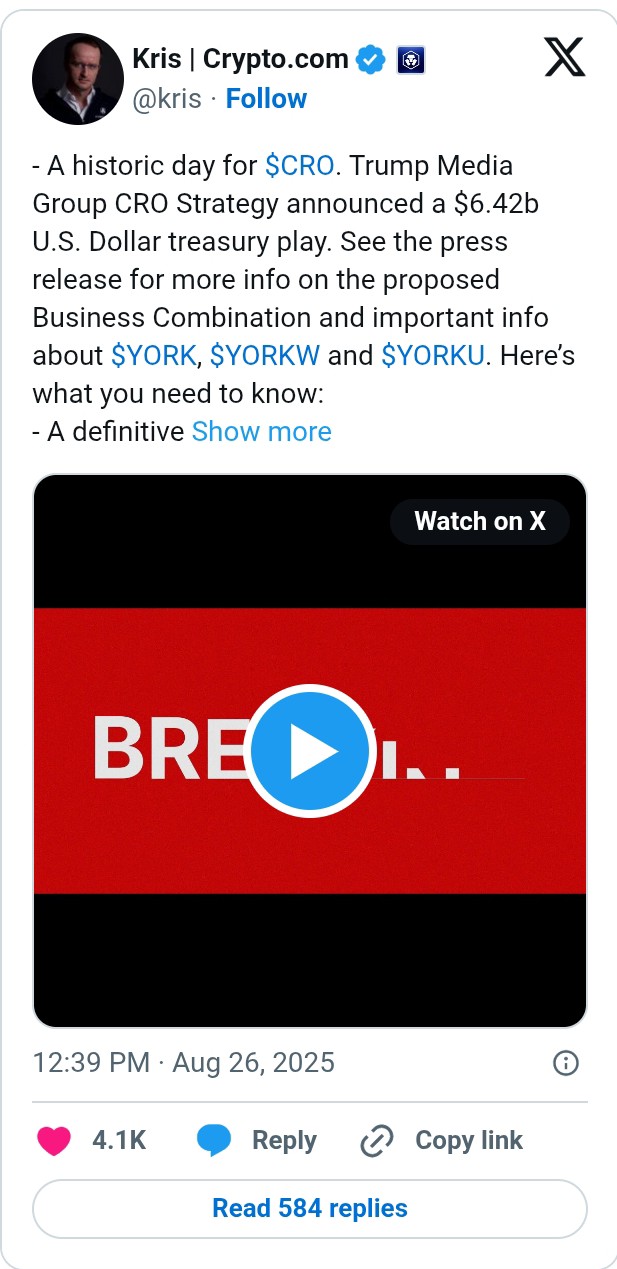
Task: Open the $YORK cashtag
Action: [154, 356]
